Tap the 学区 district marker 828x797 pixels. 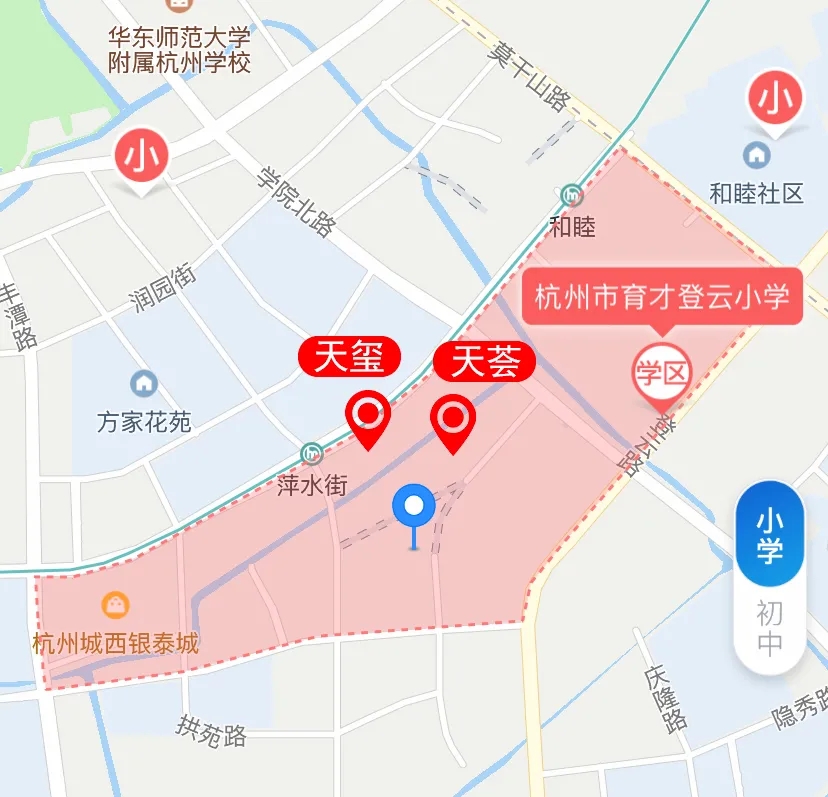[x=662, y=375]
